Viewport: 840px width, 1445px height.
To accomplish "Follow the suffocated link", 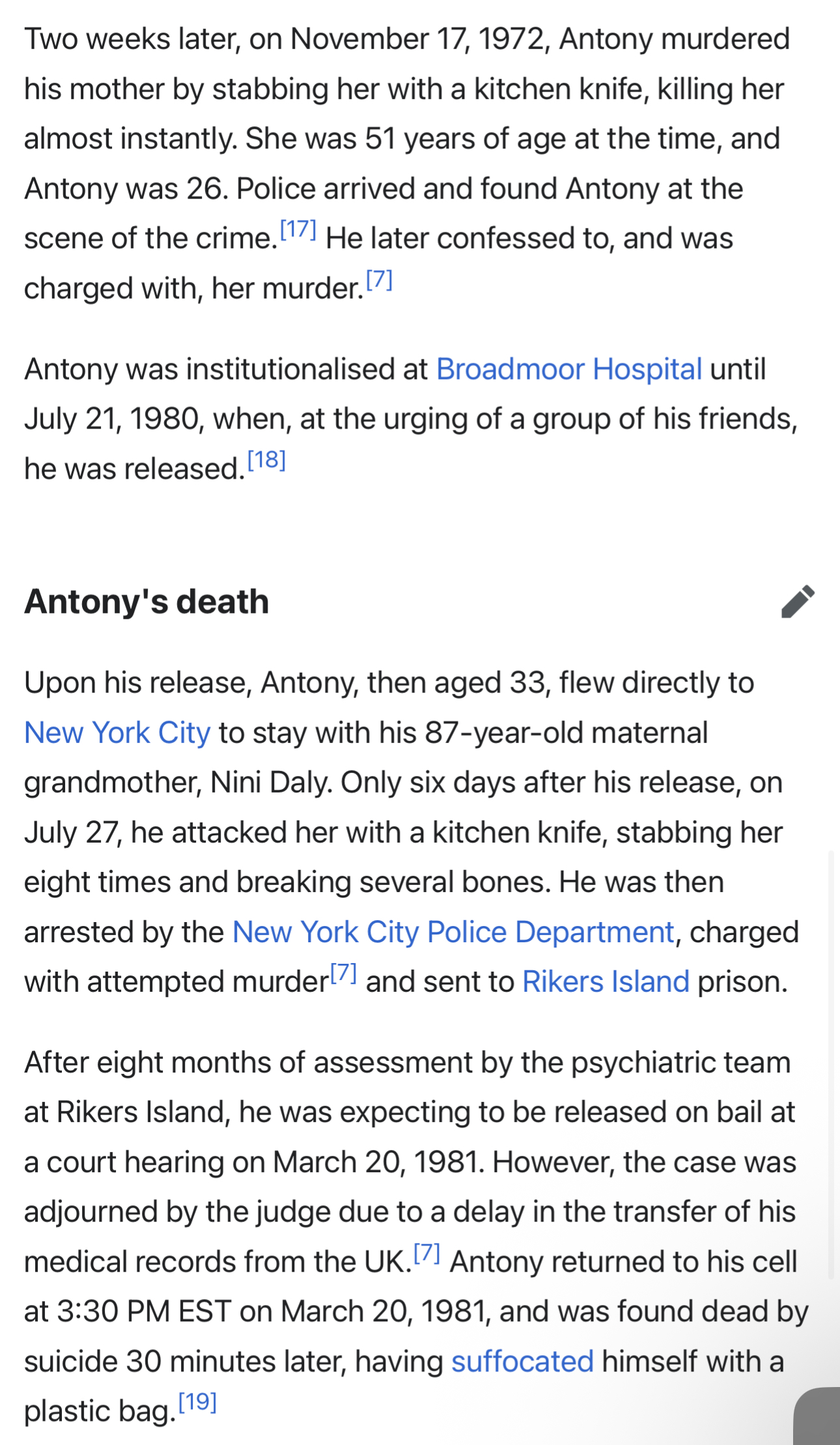I will tap(522, 1362).
